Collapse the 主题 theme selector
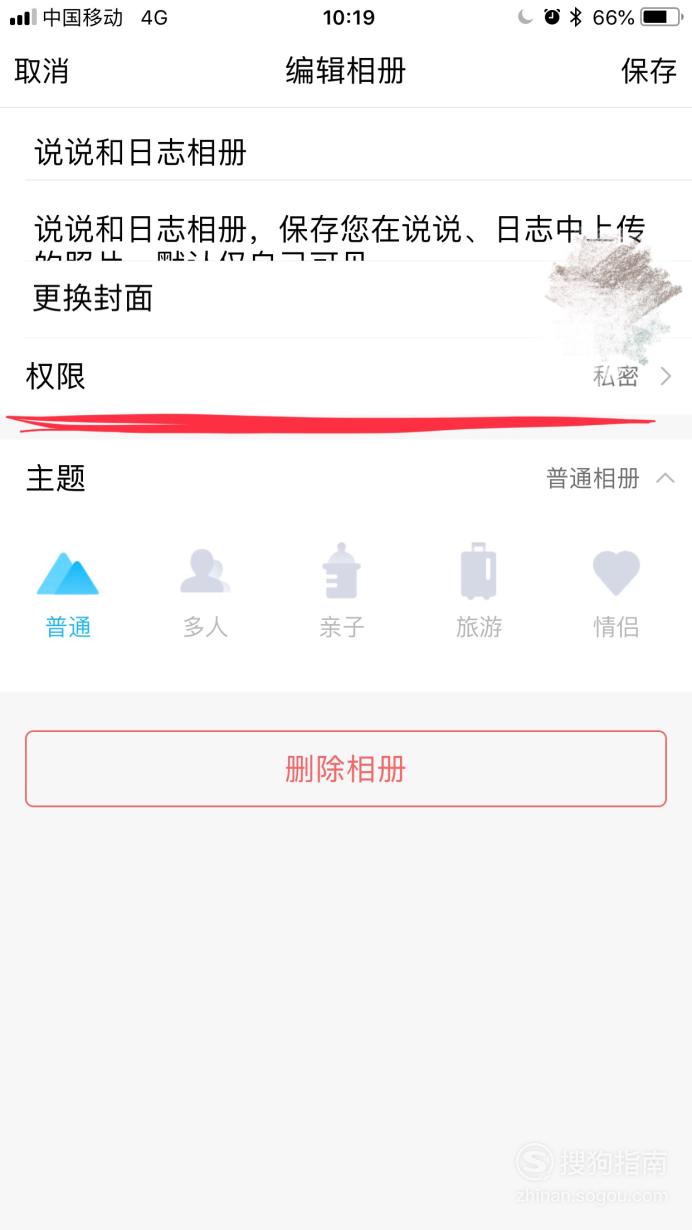Image resolution: width=692 pixels, height=1230 pixels. coord(664,478)
